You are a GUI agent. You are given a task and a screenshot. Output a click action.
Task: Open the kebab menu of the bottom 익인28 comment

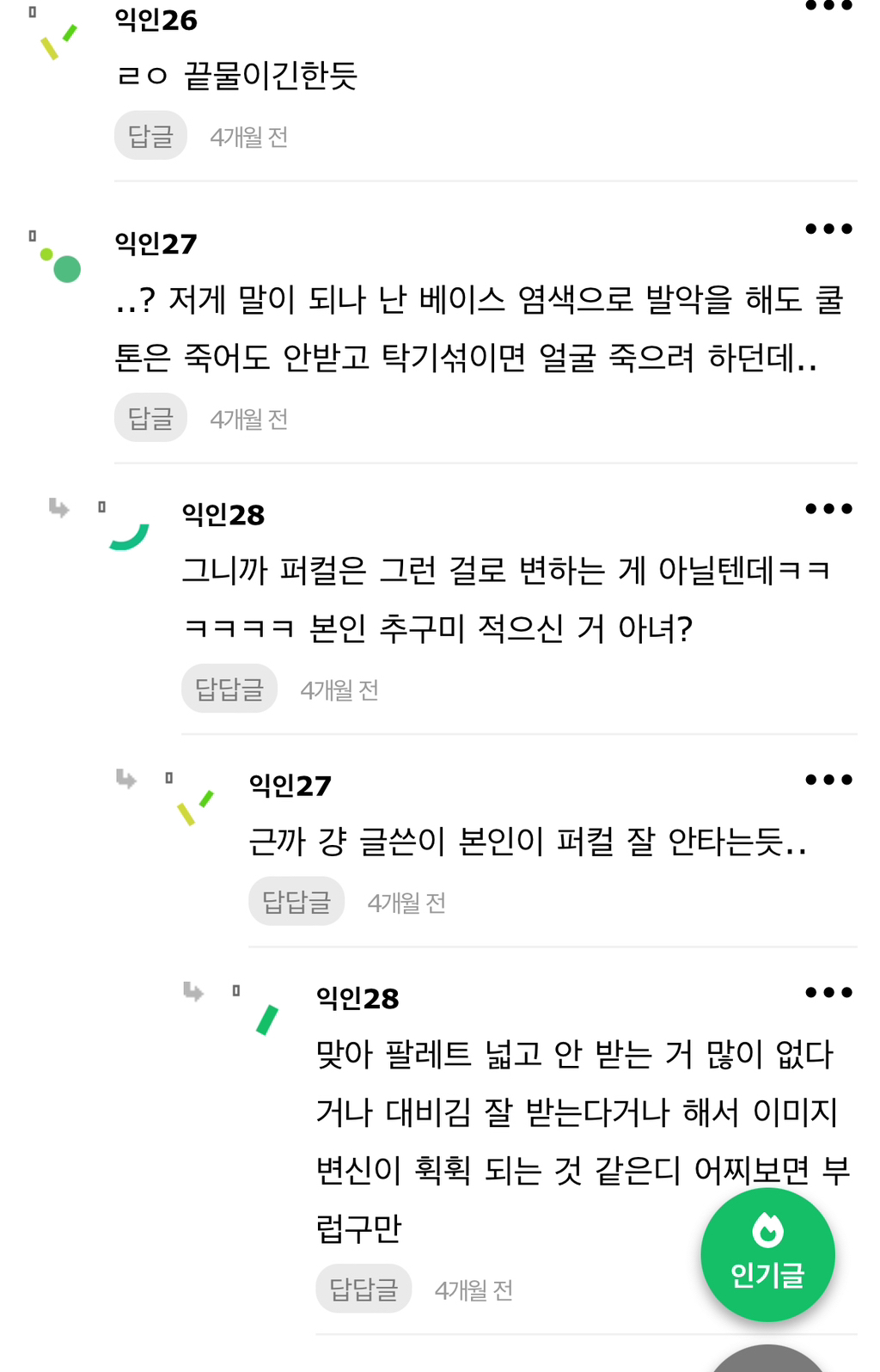828,992
